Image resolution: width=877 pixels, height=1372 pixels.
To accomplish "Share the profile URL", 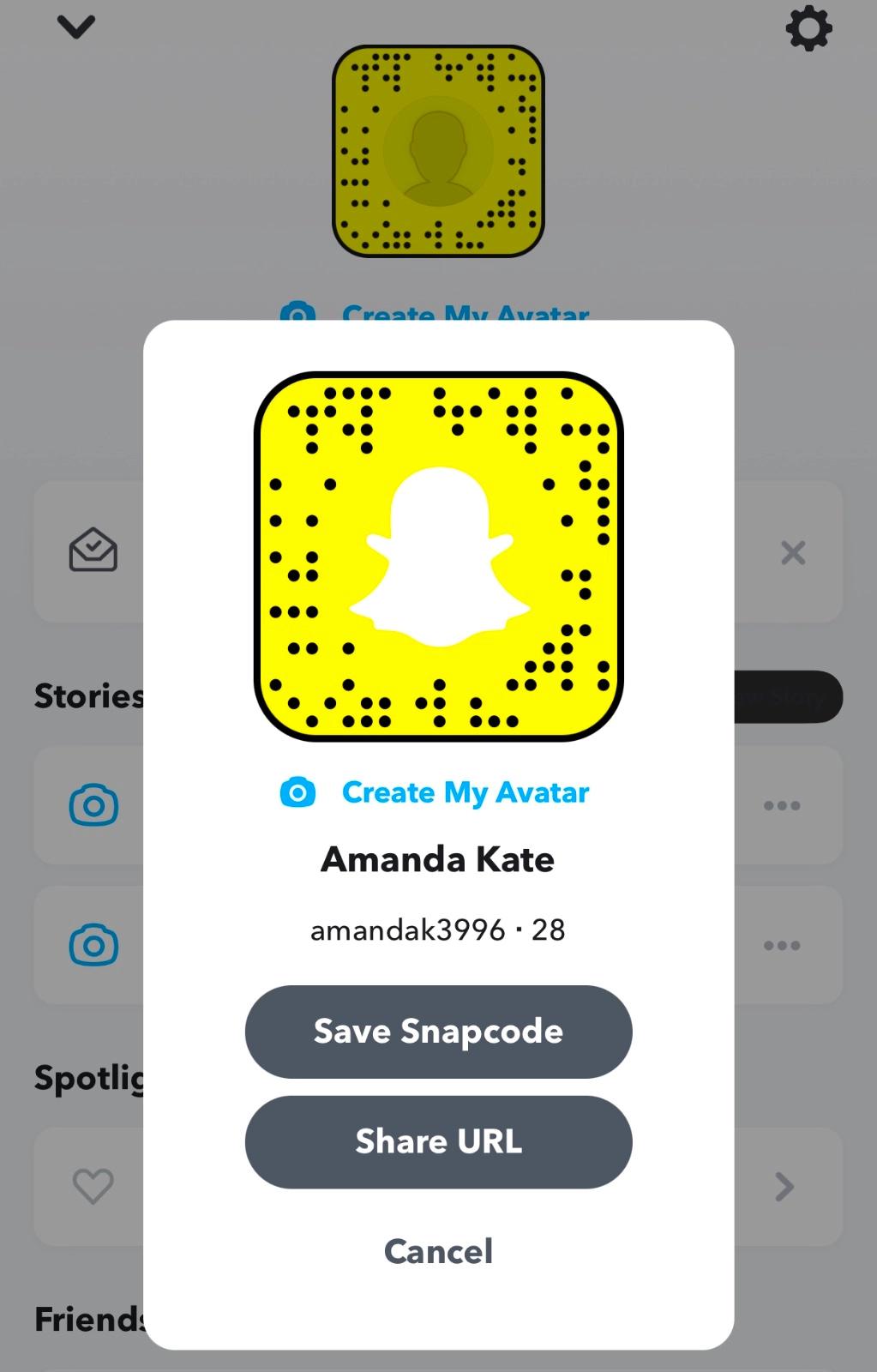I will (438, 1141).
